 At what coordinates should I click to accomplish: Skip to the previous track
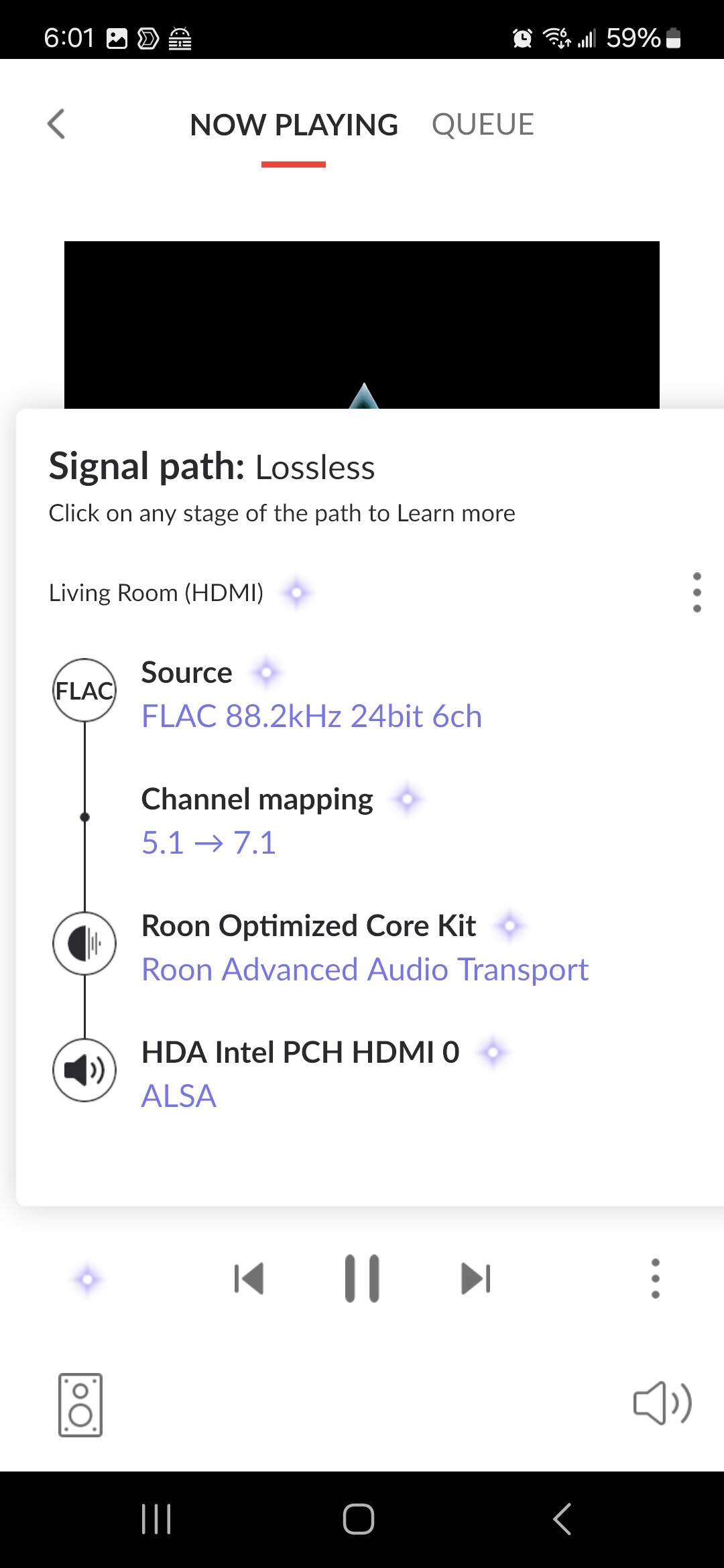249,1279
